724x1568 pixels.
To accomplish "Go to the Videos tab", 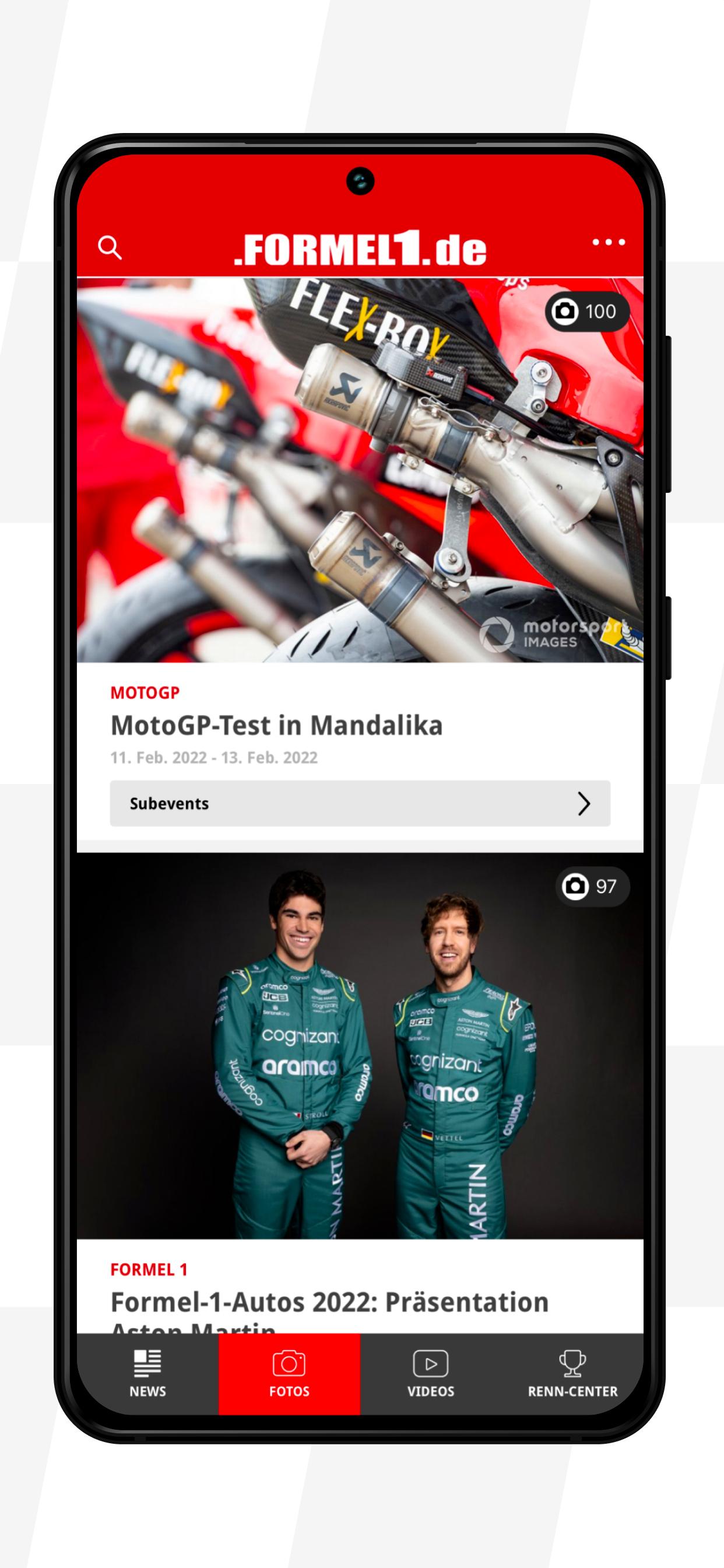I will pos(431,1374).
